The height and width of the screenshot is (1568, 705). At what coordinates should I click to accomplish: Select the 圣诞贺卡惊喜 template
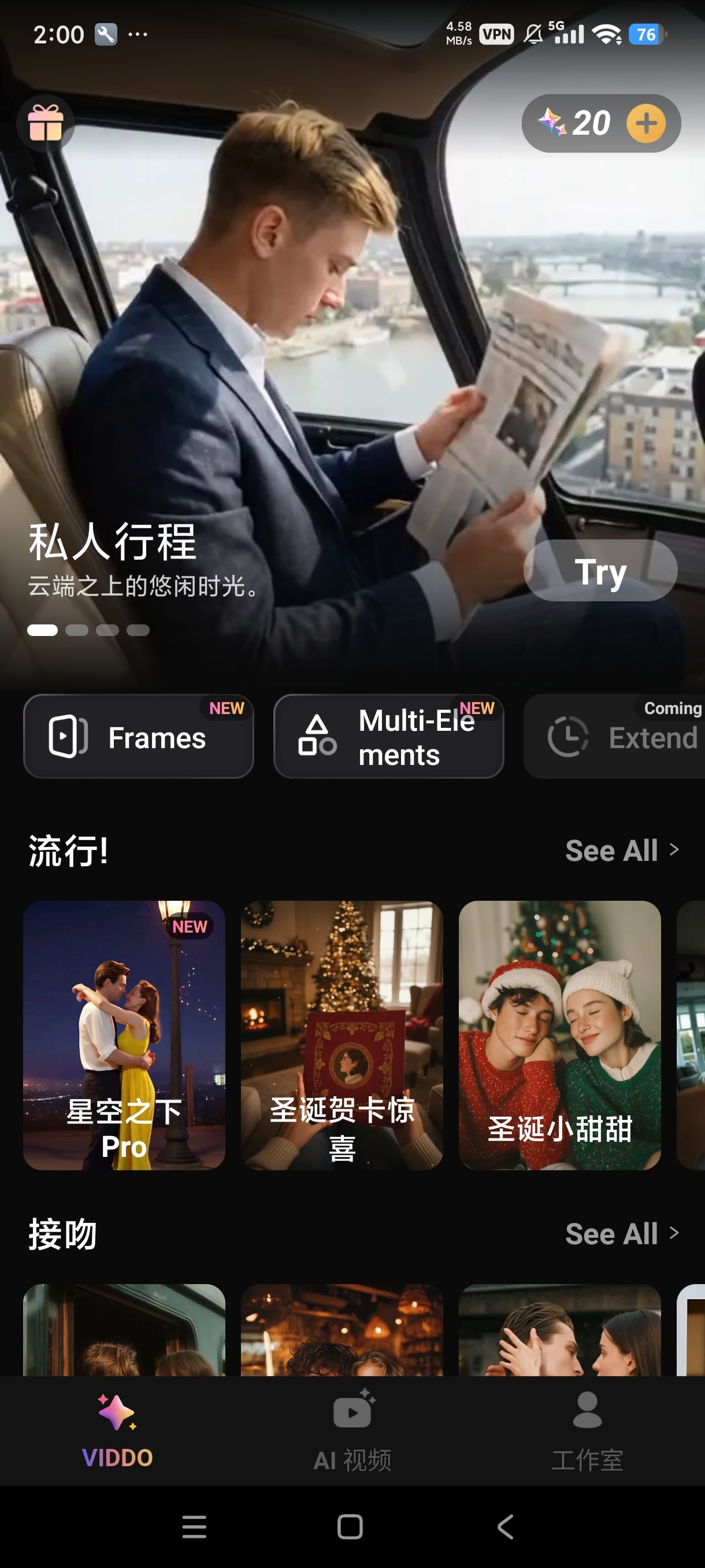343,1035
